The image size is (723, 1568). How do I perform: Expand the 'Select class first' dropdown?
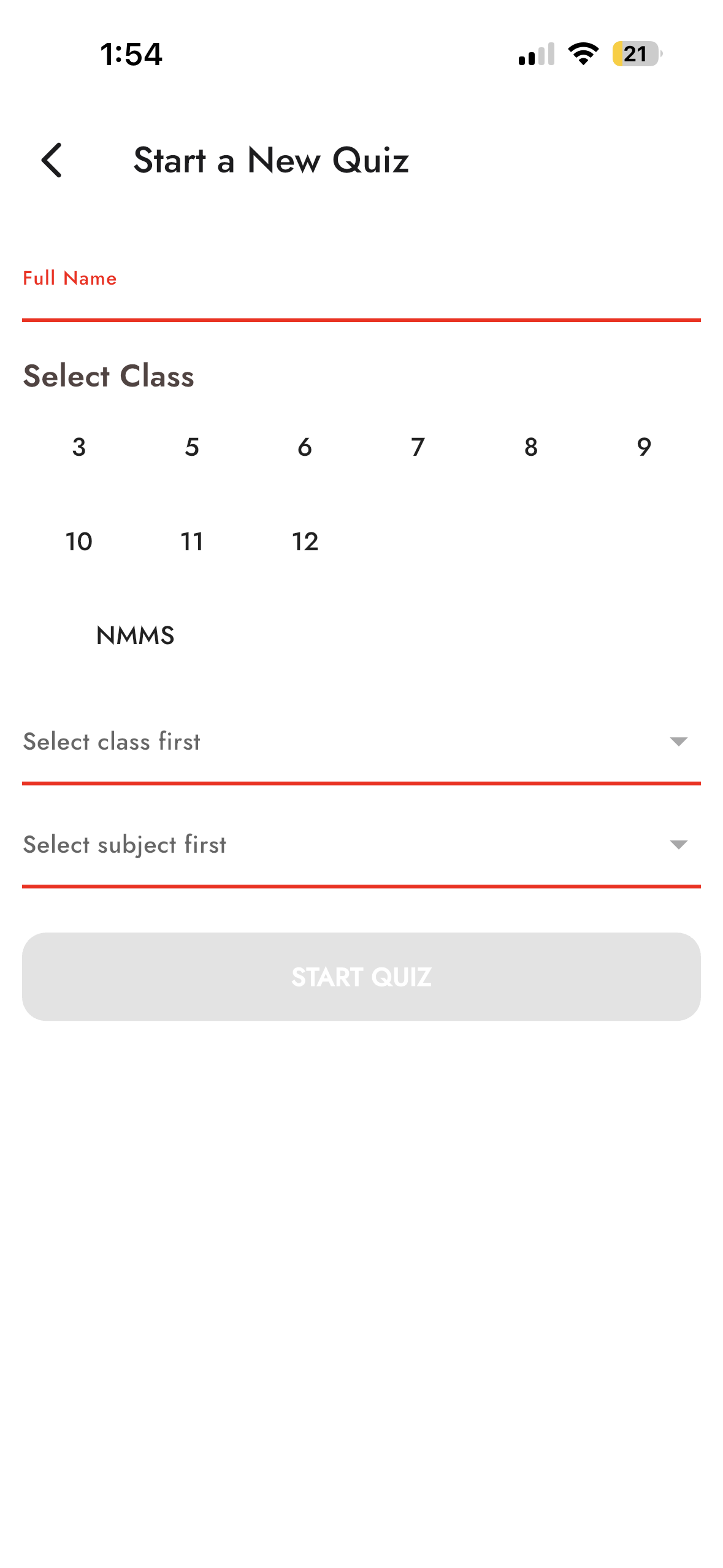pos(361,742)
